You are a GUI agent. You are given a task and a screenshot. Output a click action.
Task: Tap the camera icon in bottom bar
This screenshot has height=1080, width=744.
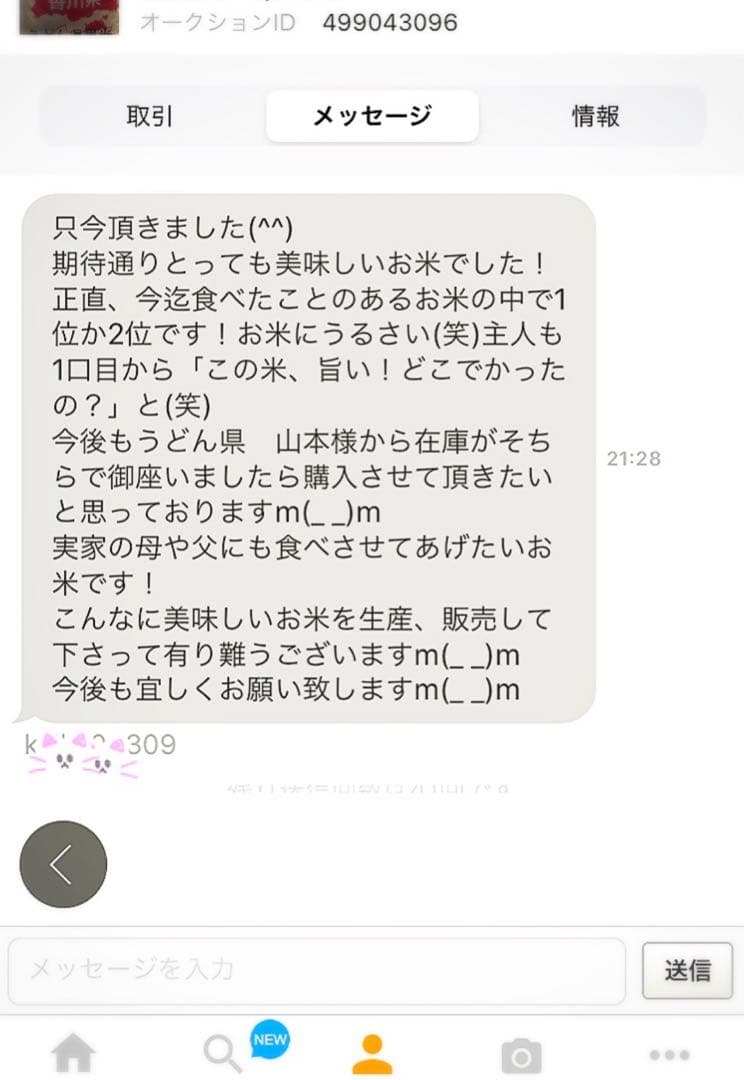tap(520, 1052)
